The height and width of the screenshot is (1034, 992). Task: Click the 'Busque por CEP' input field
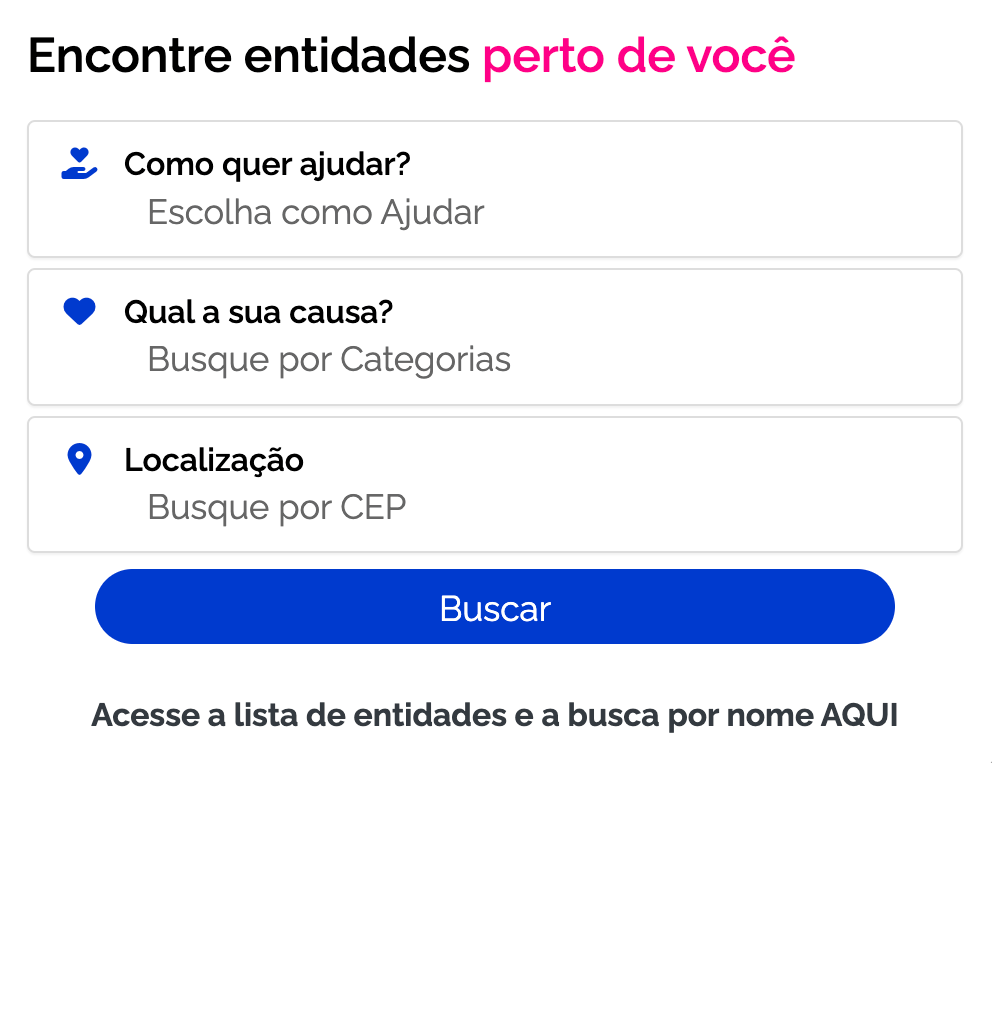coord(276,507)
